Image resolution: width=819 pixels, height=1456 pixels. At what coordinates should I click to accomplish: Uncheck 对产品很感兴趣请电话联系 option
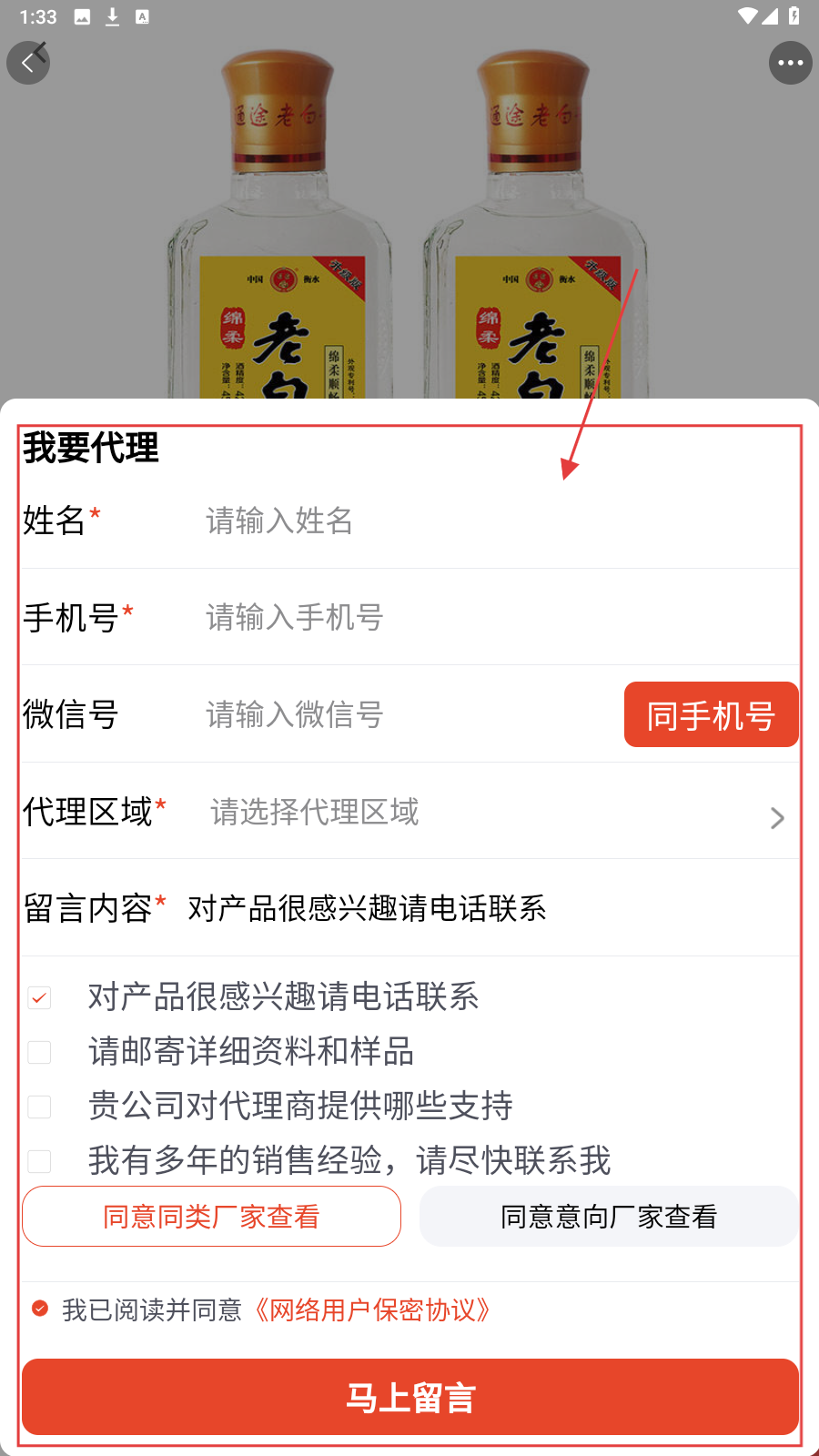tap(39, 997)
